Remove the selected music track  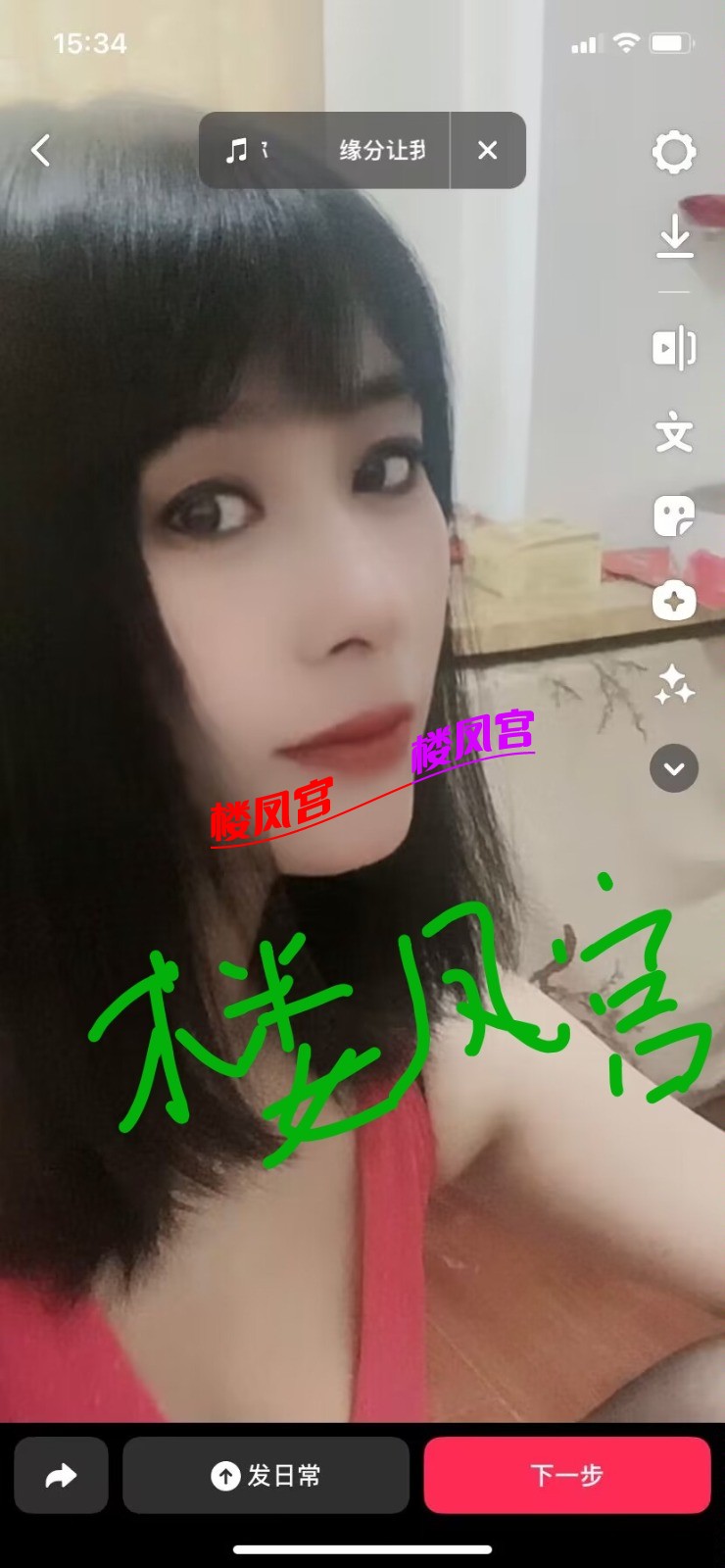[x=487, y=151]
